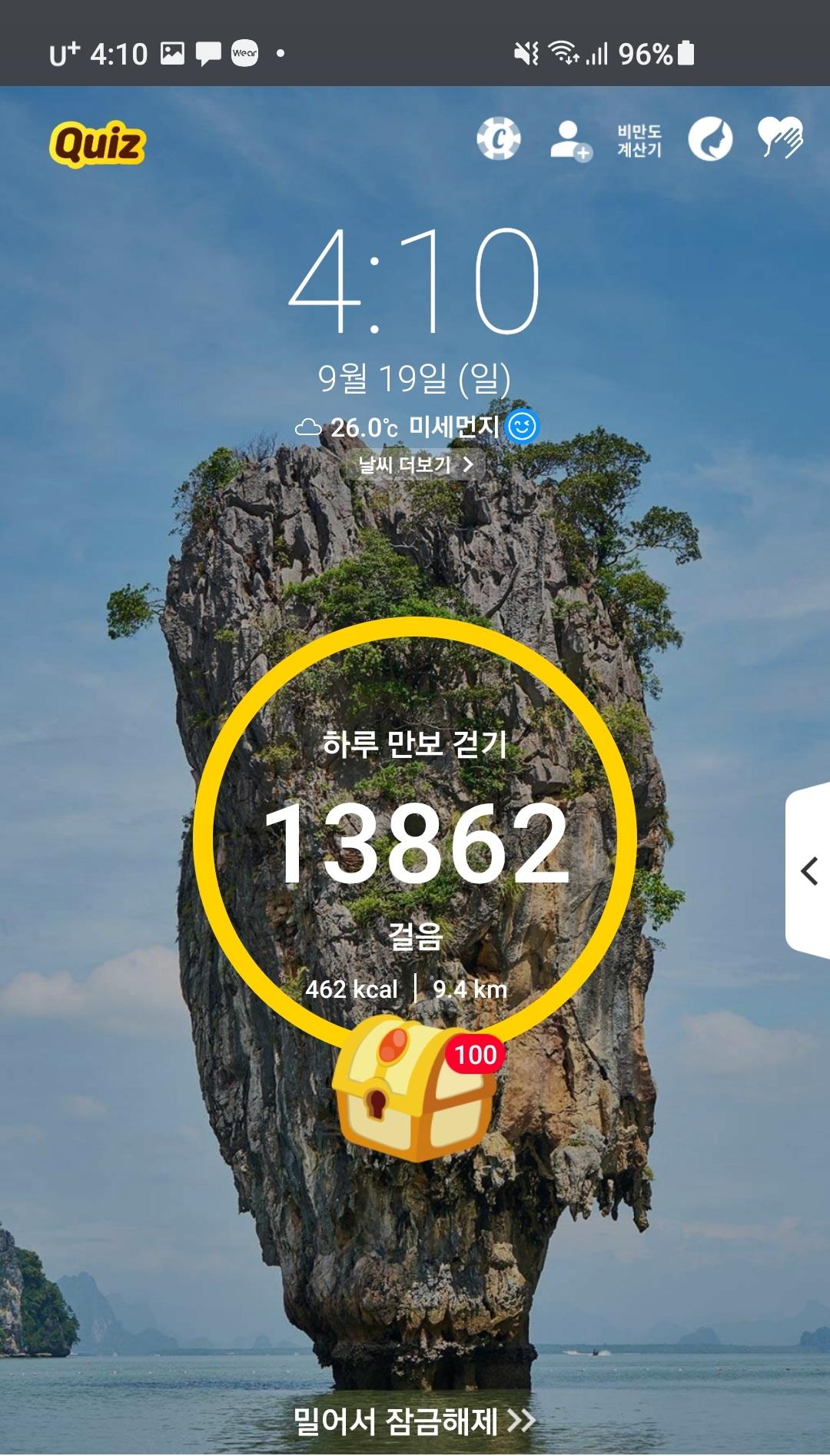Viewport: 830px width, 1456px height.
Task: Open the 하루 만보 걷기 step counter ring
Action: click(x=415, y=838)
